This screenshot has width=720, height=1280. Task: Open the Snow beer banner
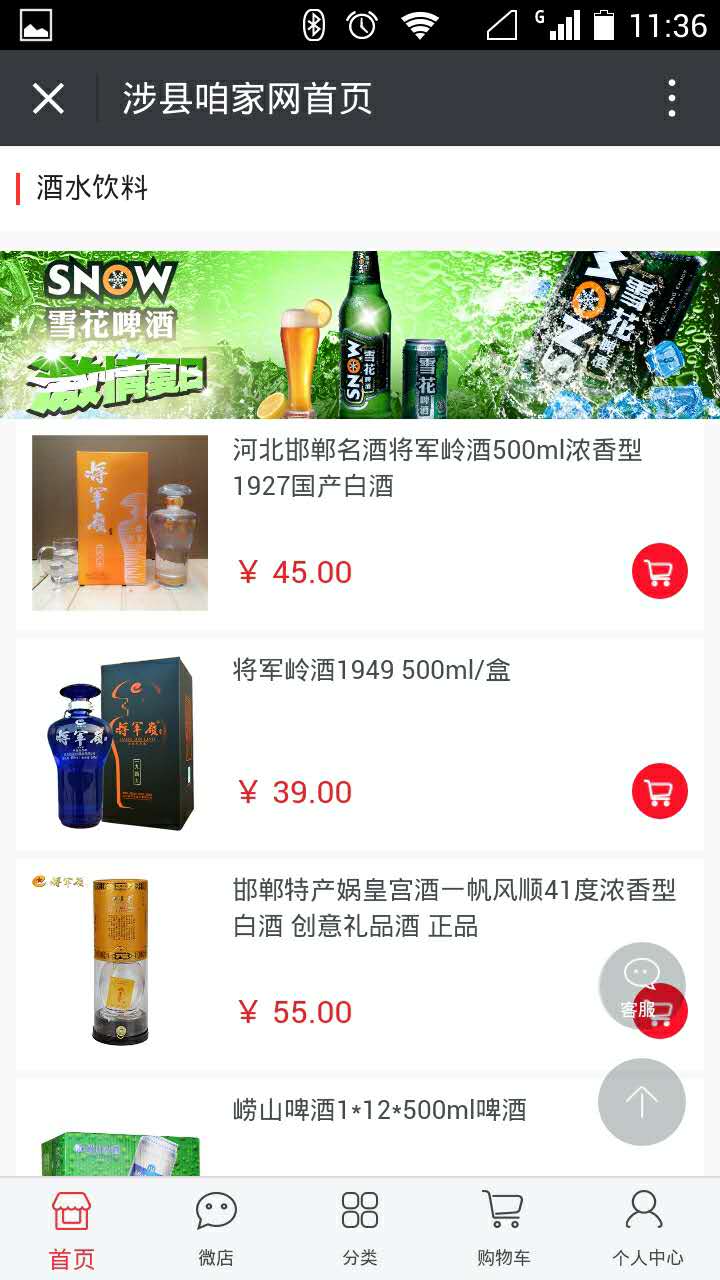(x=360, y=334)
